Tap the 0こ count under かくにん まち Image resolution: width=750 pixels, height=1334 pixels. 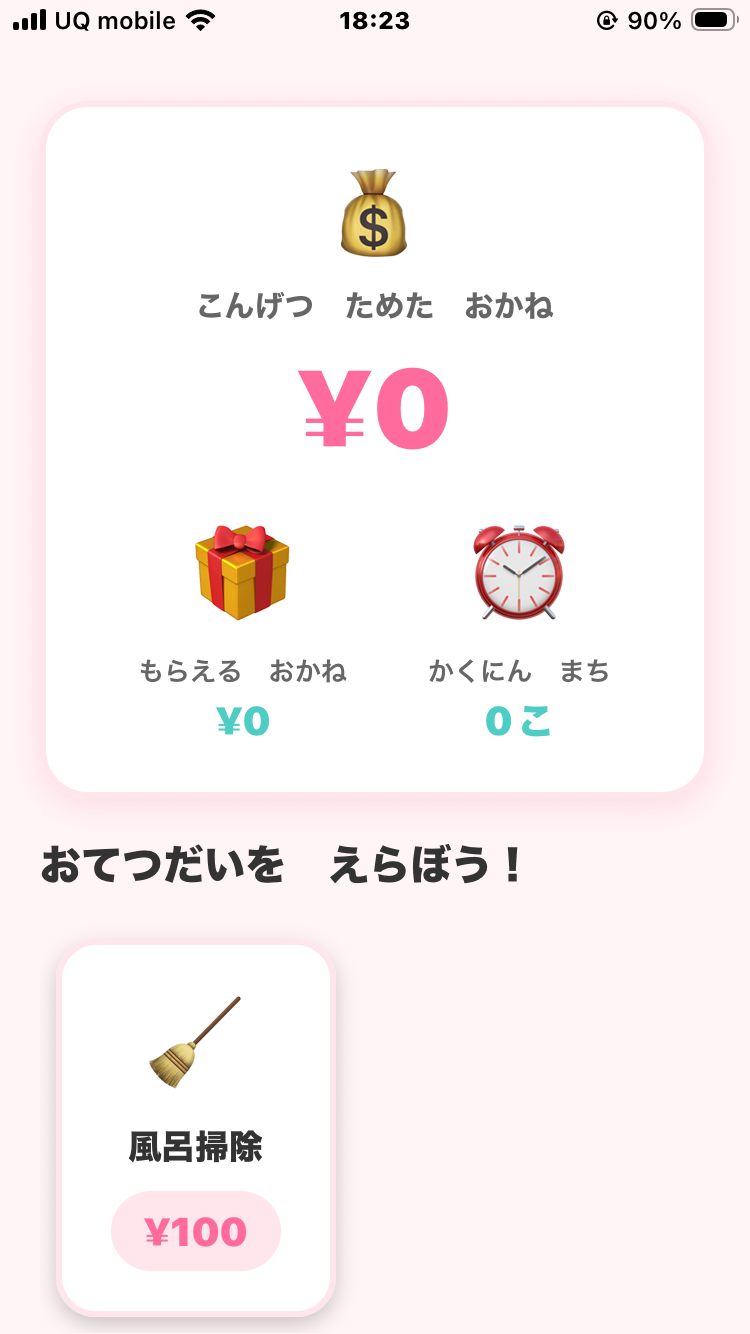(518, 722)
